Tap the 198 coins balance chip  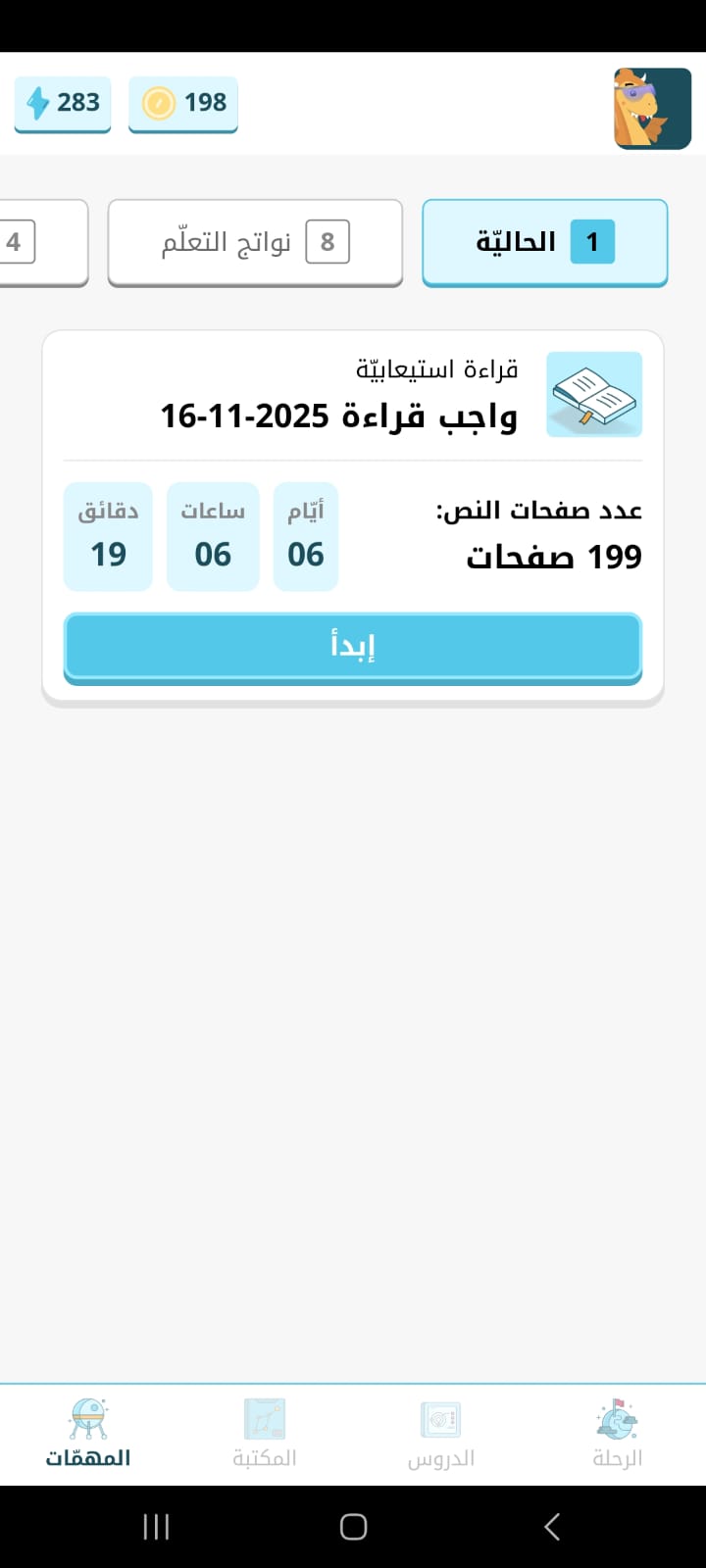183,103
